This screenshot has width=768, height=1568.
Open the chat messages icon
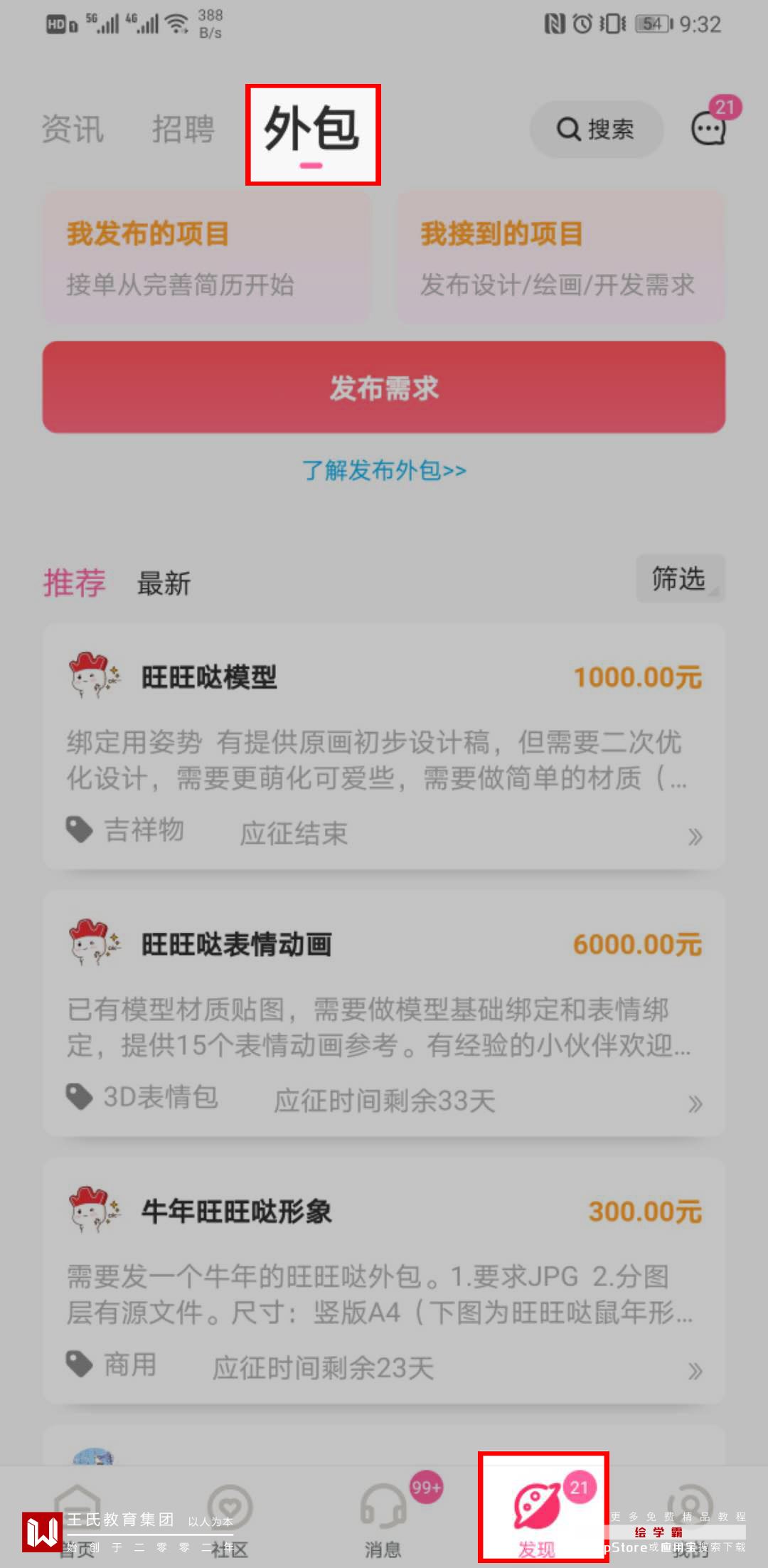[709, 128]
